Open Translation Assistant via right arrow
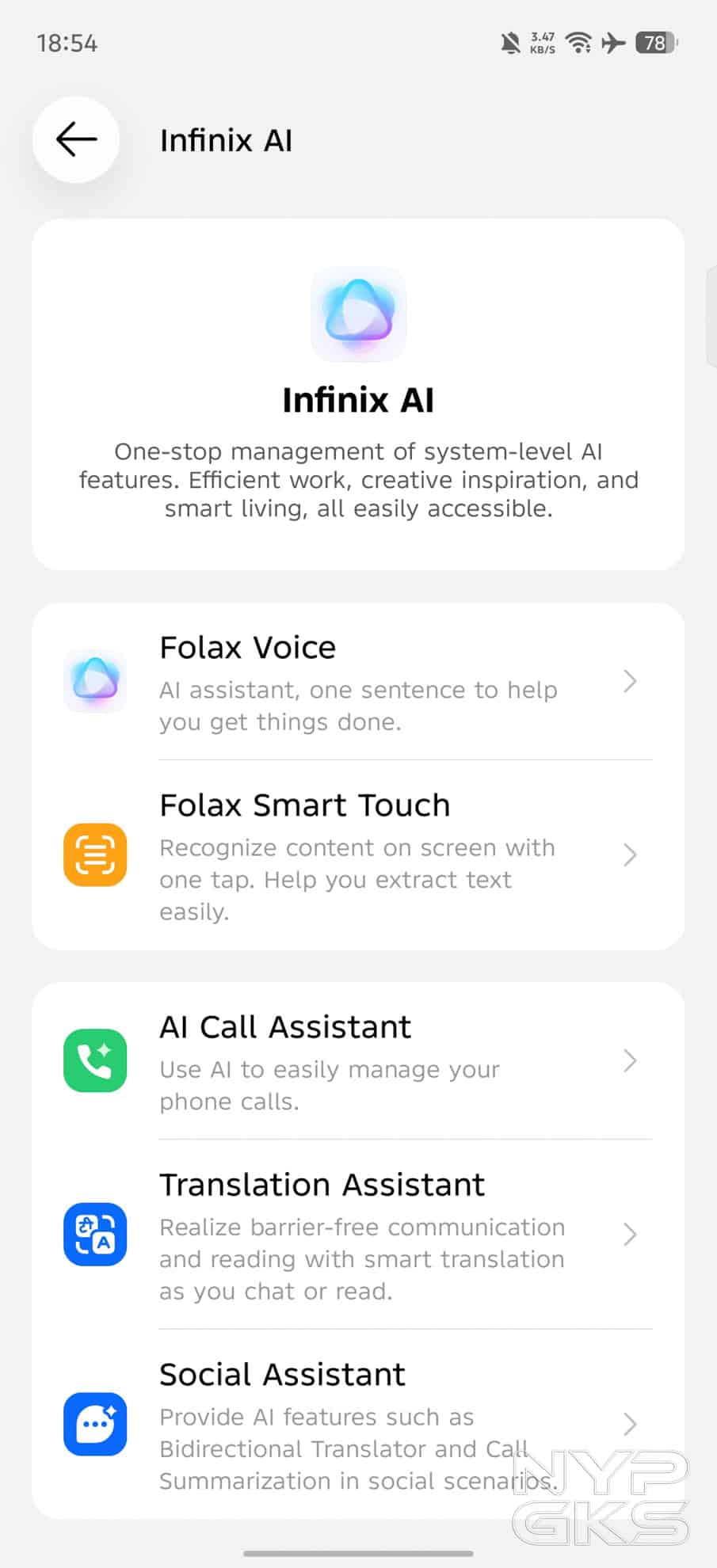 pos(629,1235)
